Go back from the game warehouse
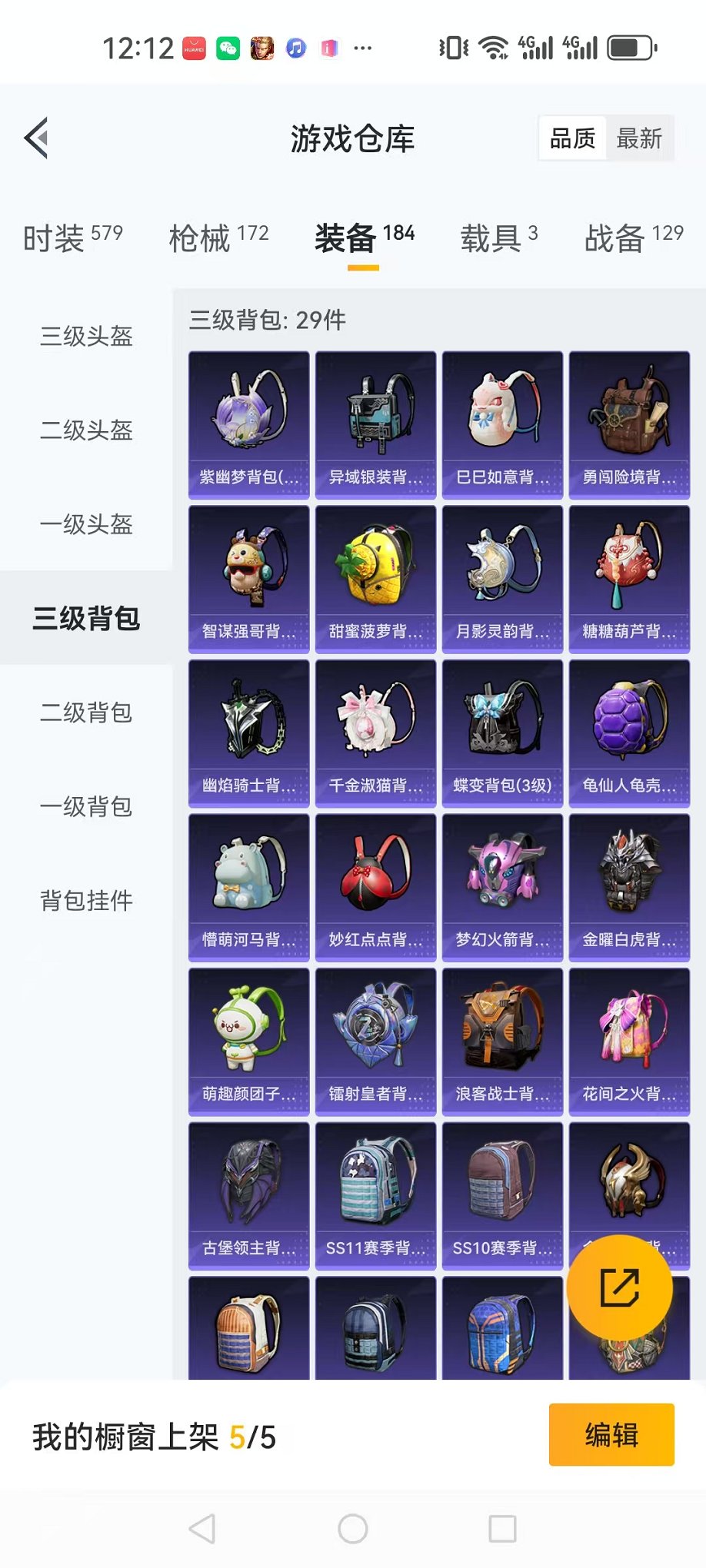Viewport: 706px width, 1568px height. pos(37,138)
